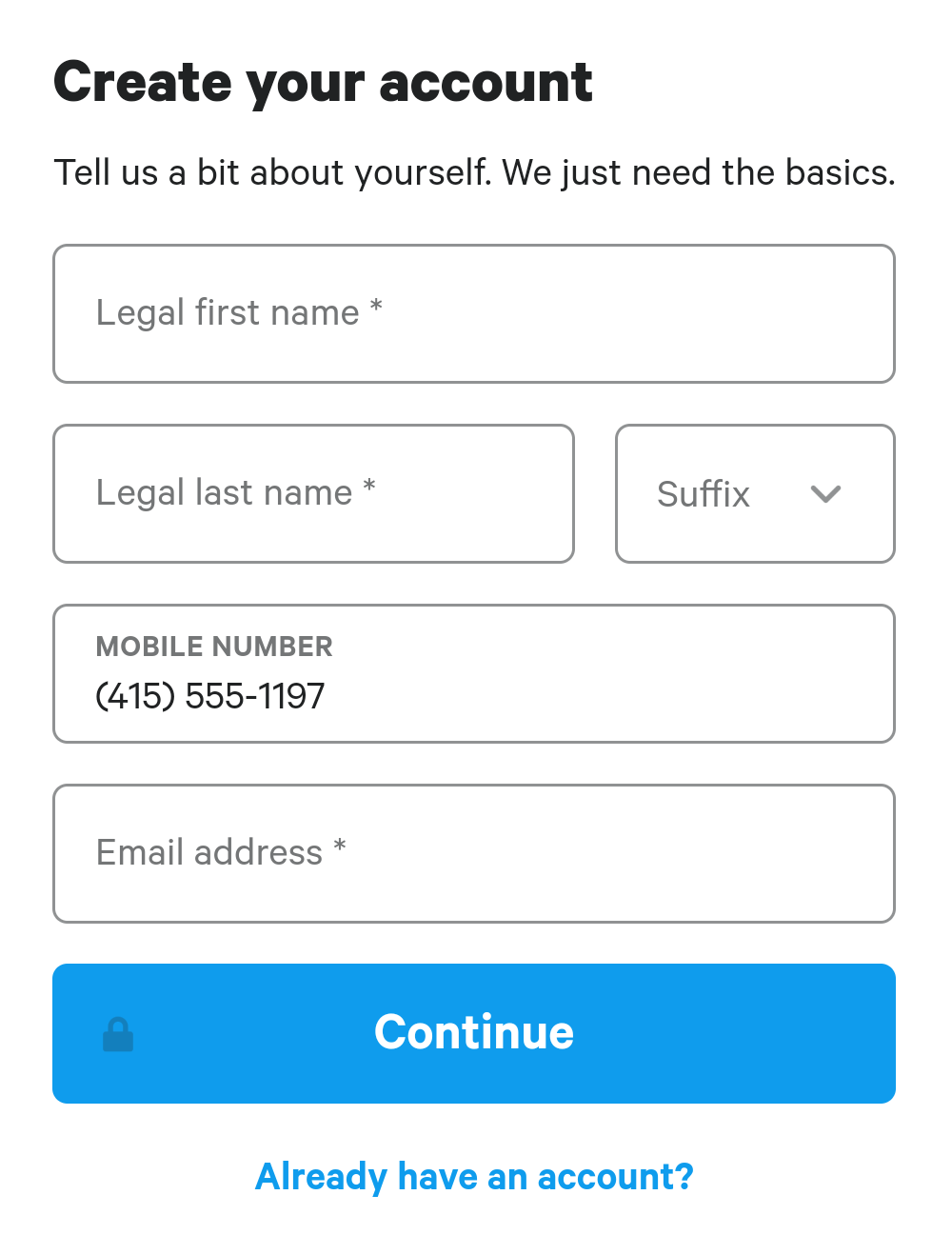Select the Email address field
This screenshot has width=952, height=1235.
(473, 853)
